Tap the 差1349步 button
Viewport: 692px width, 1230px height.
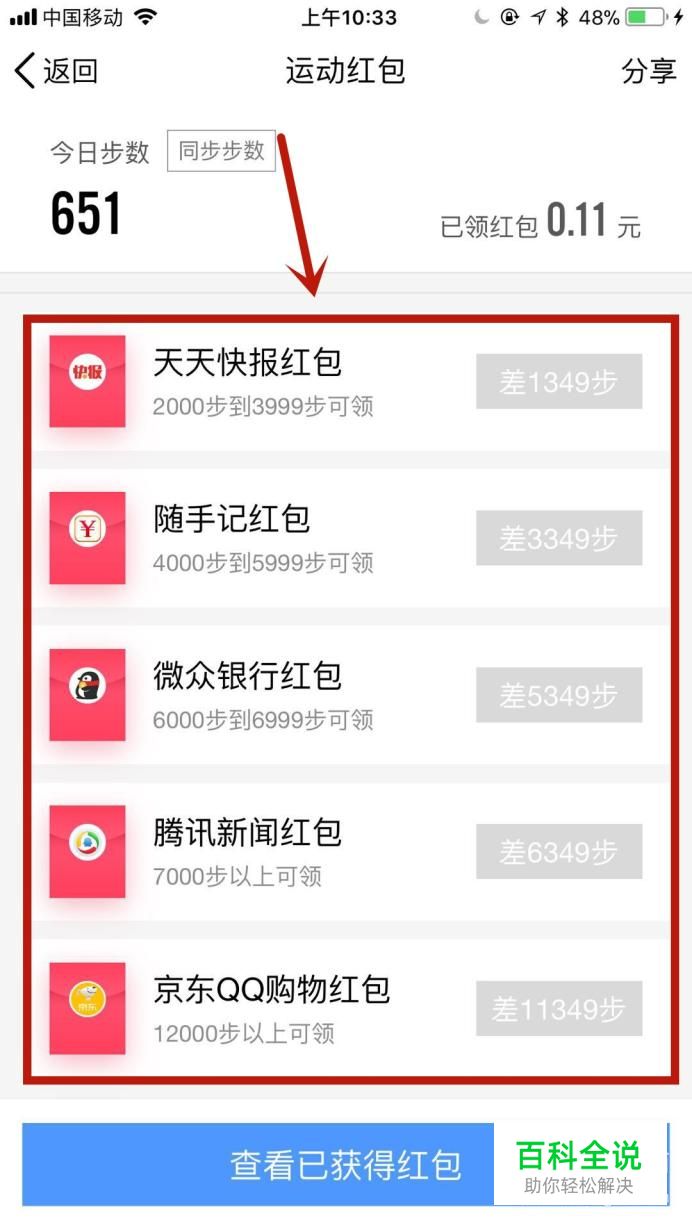click(x=559, y=381)
